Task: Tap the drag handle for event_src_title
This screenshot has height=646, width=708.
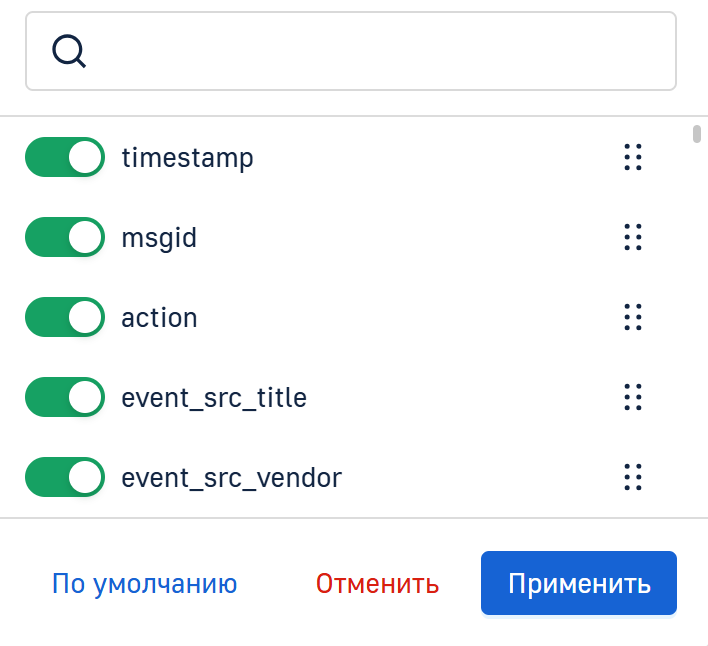Action: (x=632, y=397)
